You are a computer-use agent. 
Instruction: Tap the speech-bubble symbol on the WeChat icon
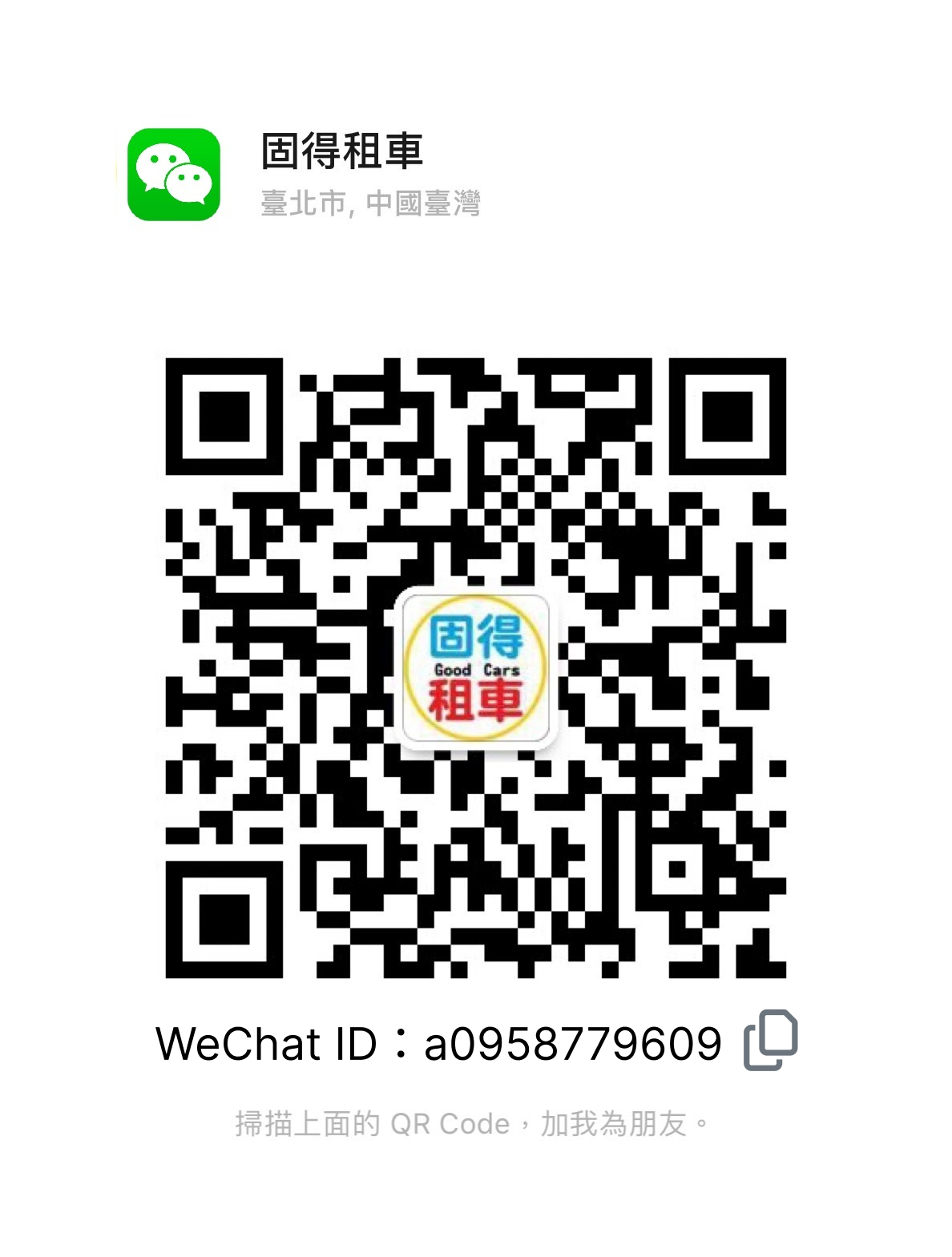point(164,164)
